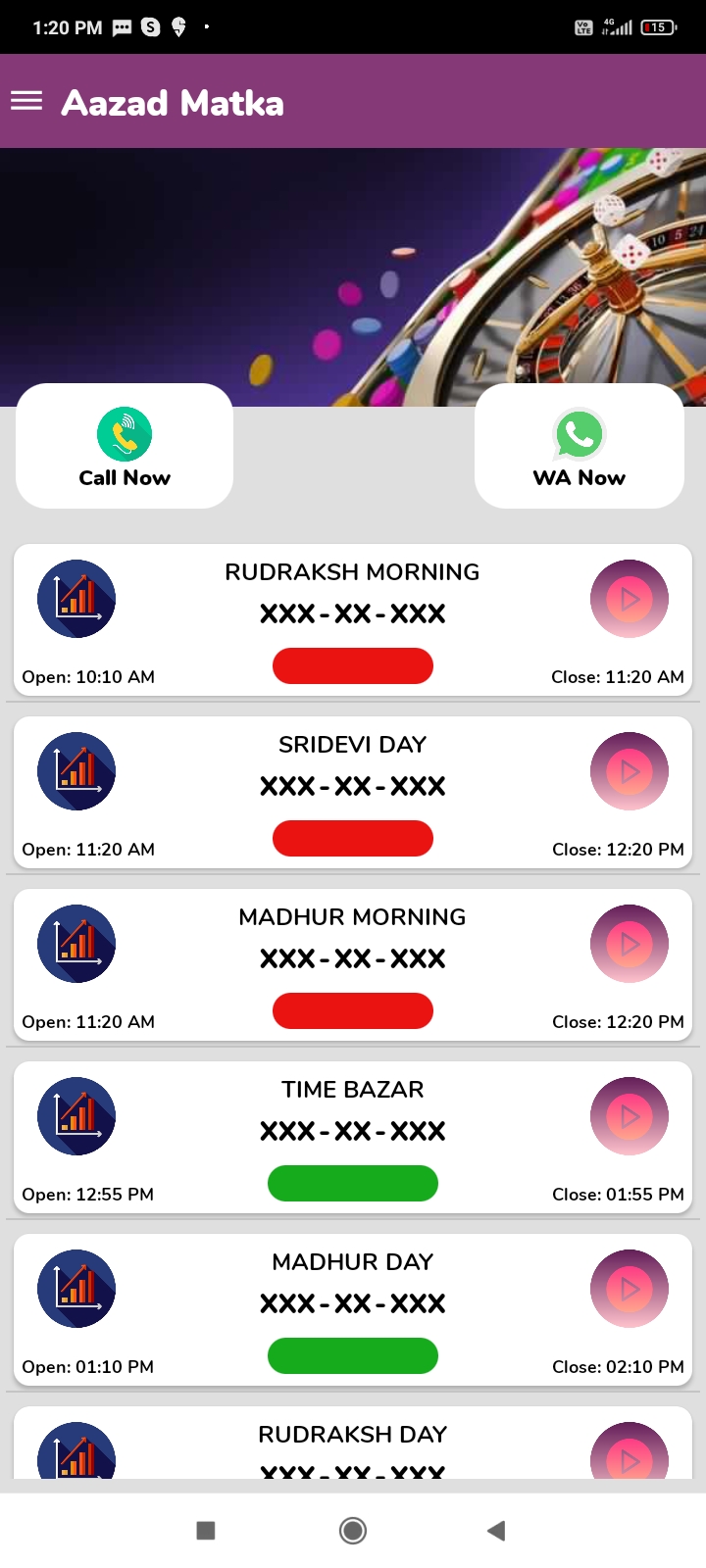The height and width of the screenshot is (1568, 706).
Task: Open WA Now WhatsApp contact
Action: [x=579, y=446]
